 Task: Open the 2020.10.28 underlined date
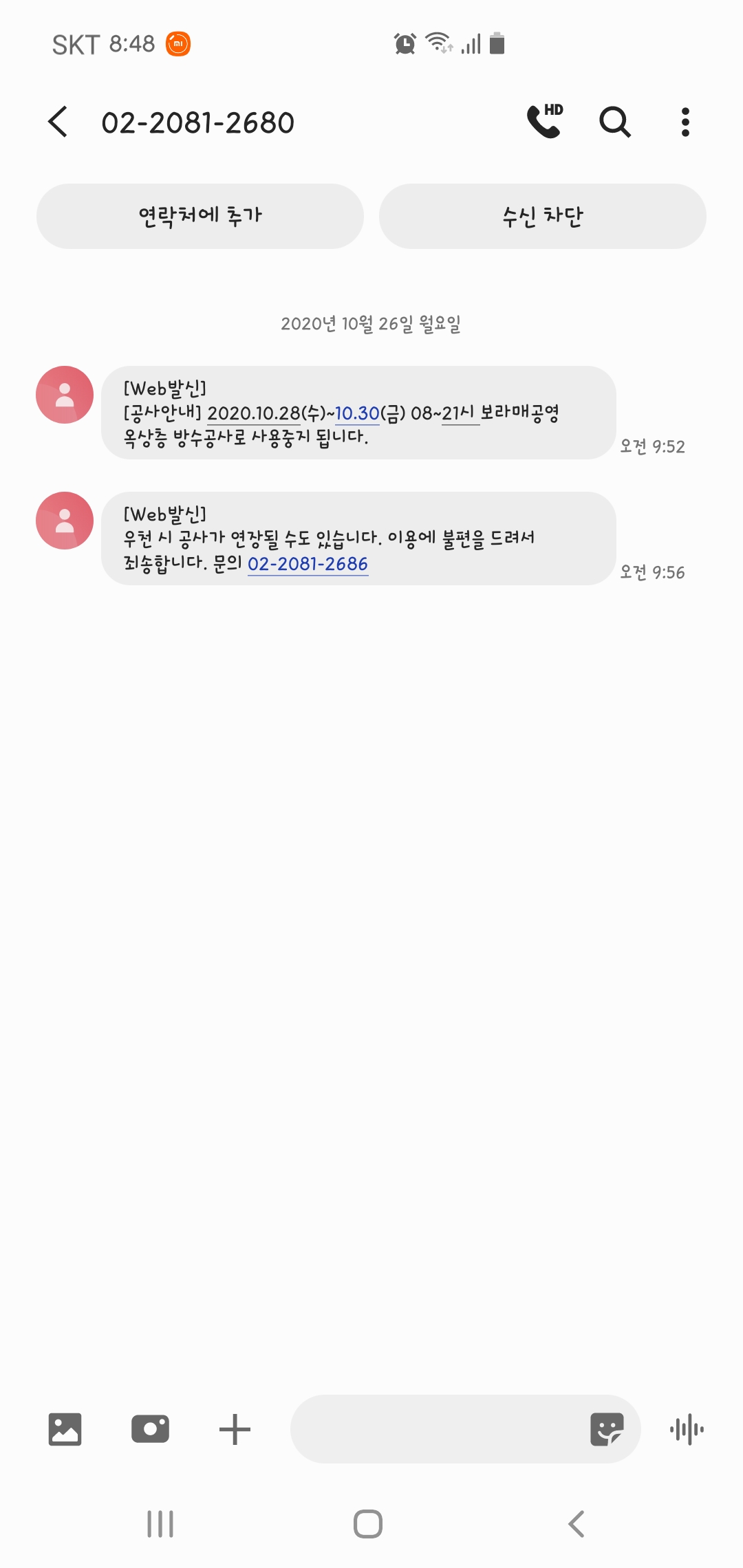[x=254, y=413]
